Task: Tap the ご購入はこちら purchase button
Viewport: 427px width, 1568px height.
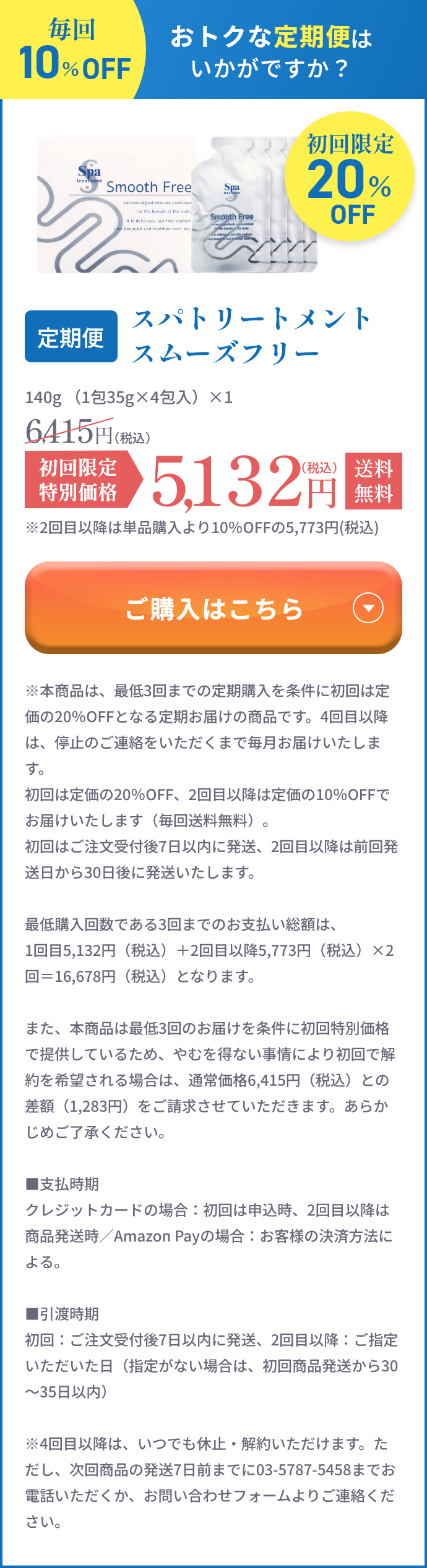Action: tap(213, 608)
